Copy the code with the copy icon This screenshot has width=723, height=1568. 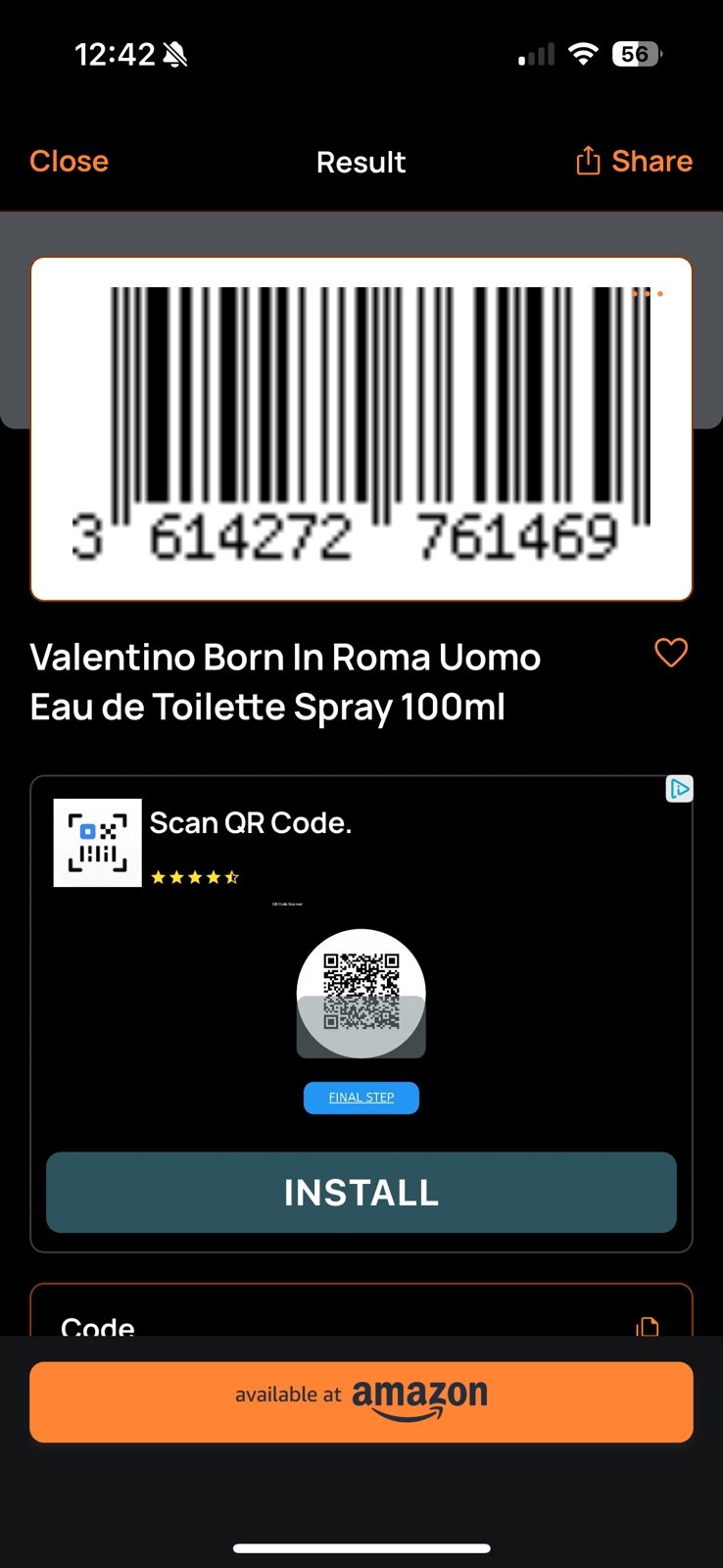tap(647, 1327)
